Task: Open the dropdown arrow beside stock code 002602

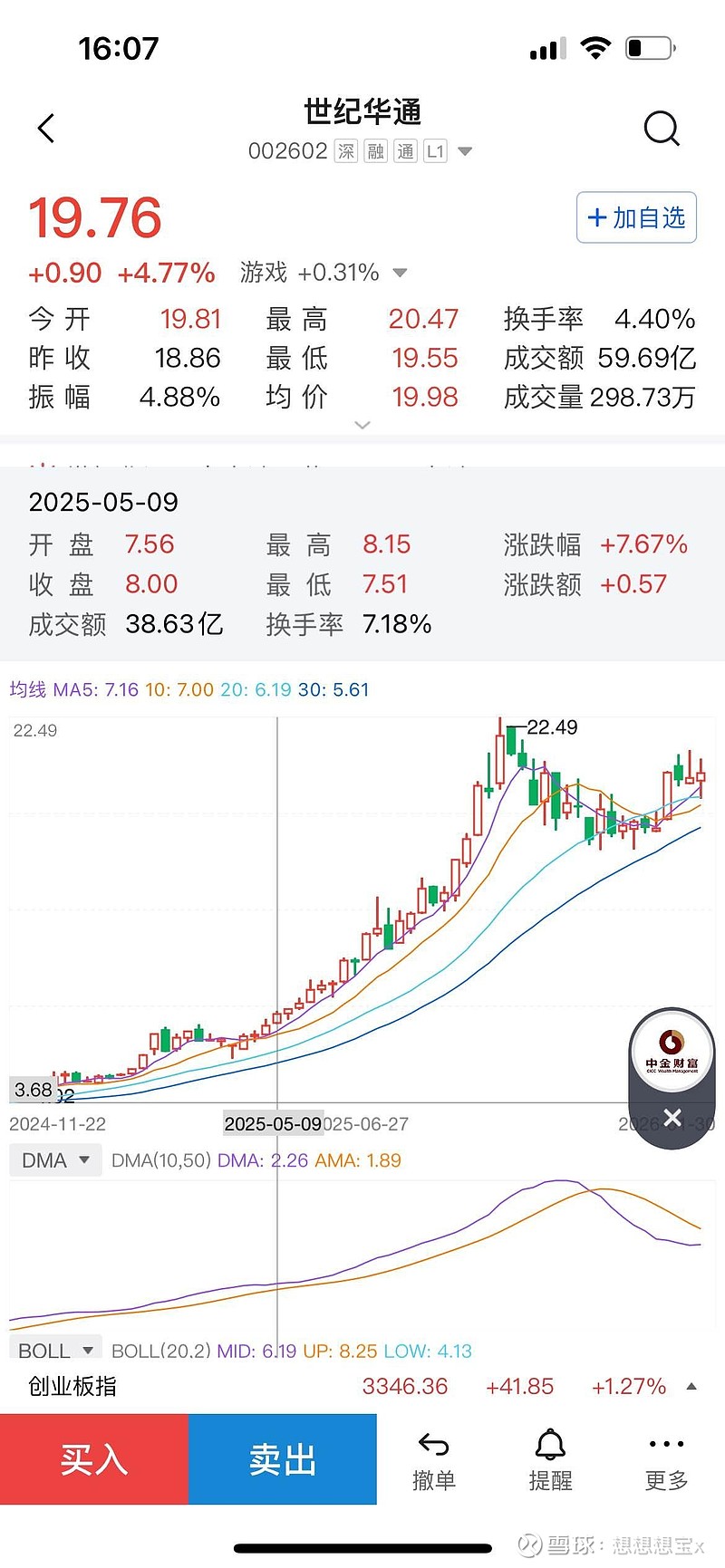Action: coord(465,151)
